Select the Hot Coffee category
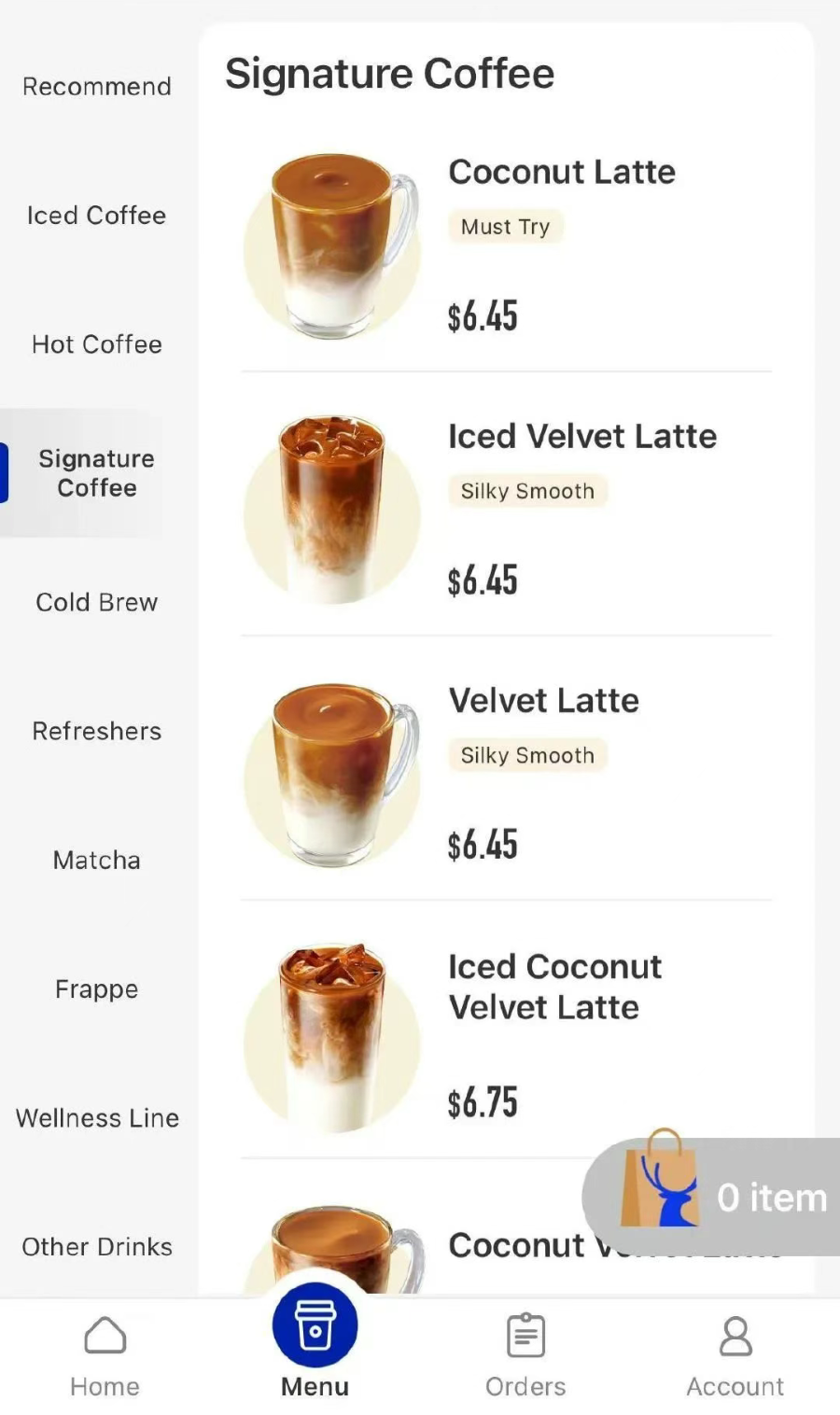Image resolution: width=840 pixels, height=1415 pixels. 97,344
